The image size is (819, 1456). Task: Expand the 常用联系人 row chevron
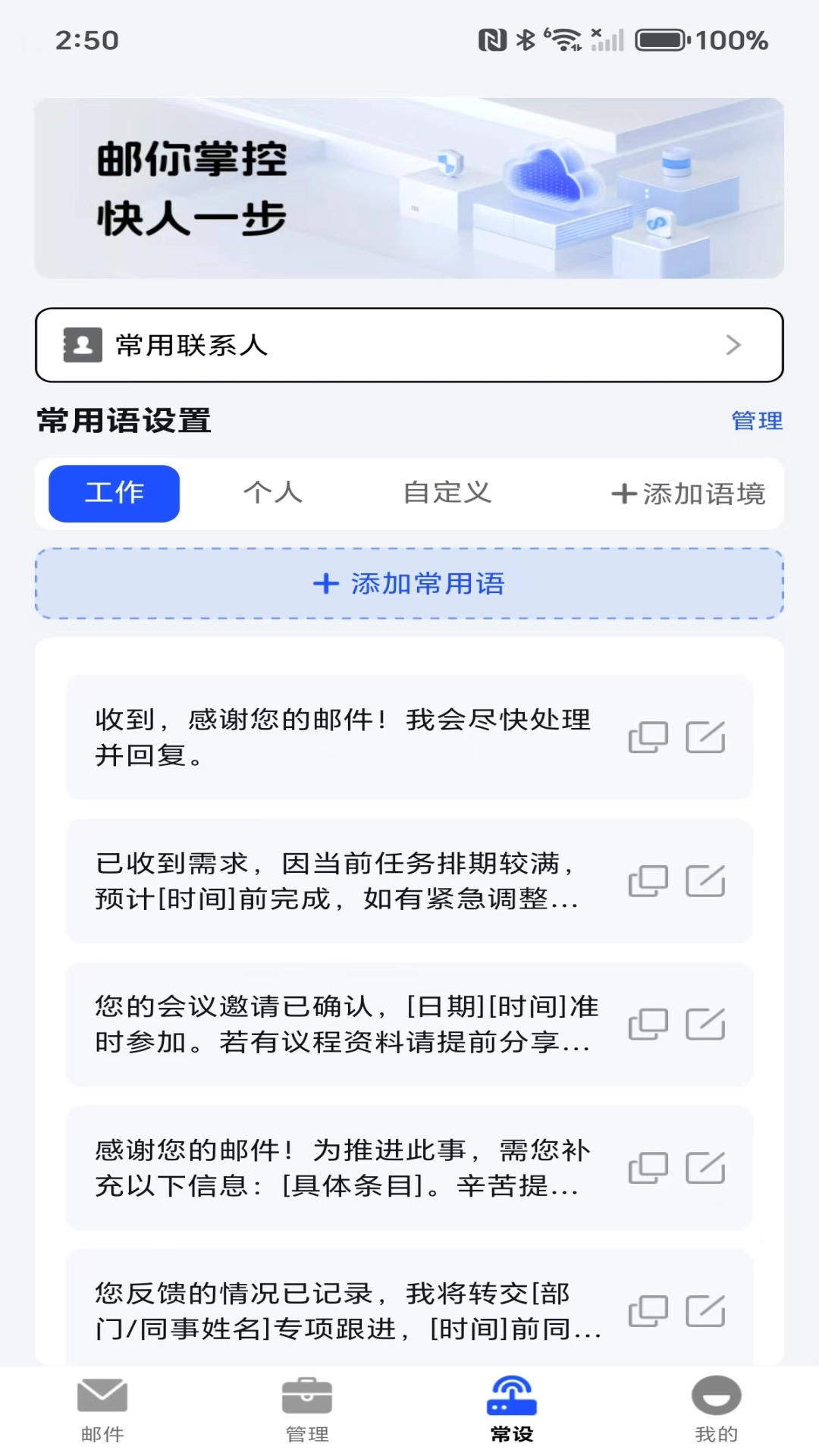733,345
